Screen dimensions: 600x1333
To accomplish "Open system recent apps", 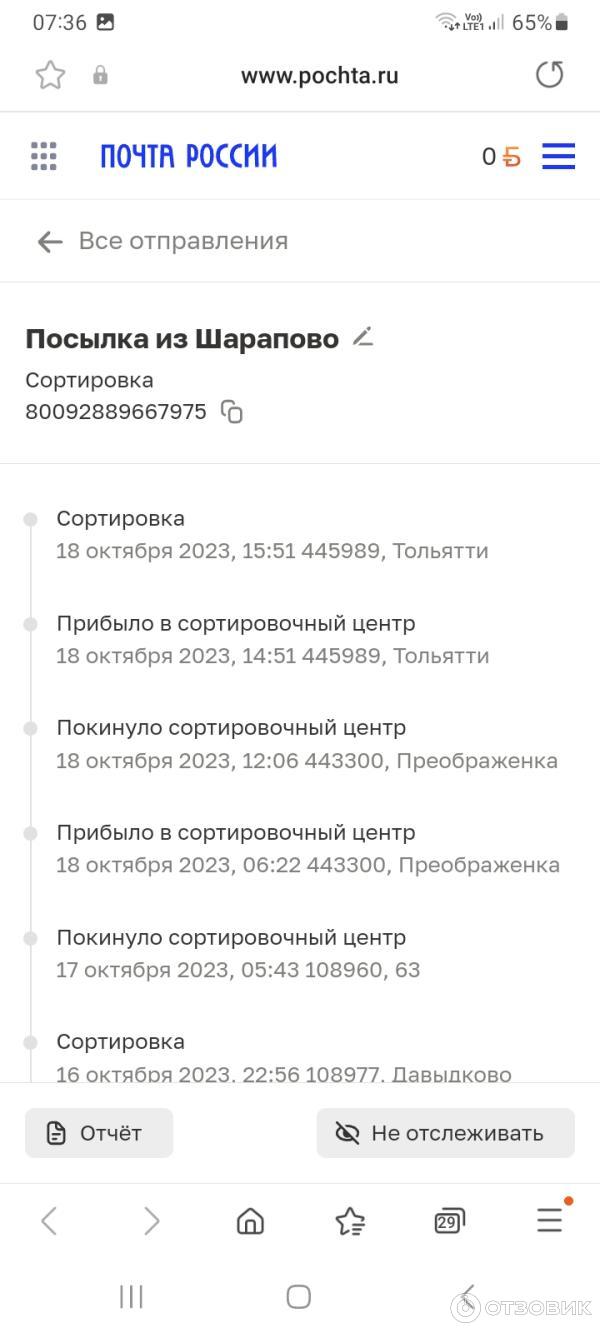I will (131, 1297).
